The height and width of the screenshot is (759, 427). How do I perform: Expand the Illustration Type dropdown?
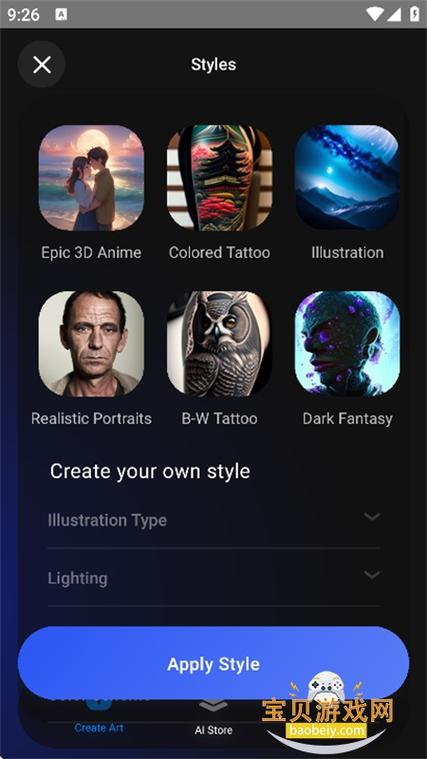coord(214,520)
